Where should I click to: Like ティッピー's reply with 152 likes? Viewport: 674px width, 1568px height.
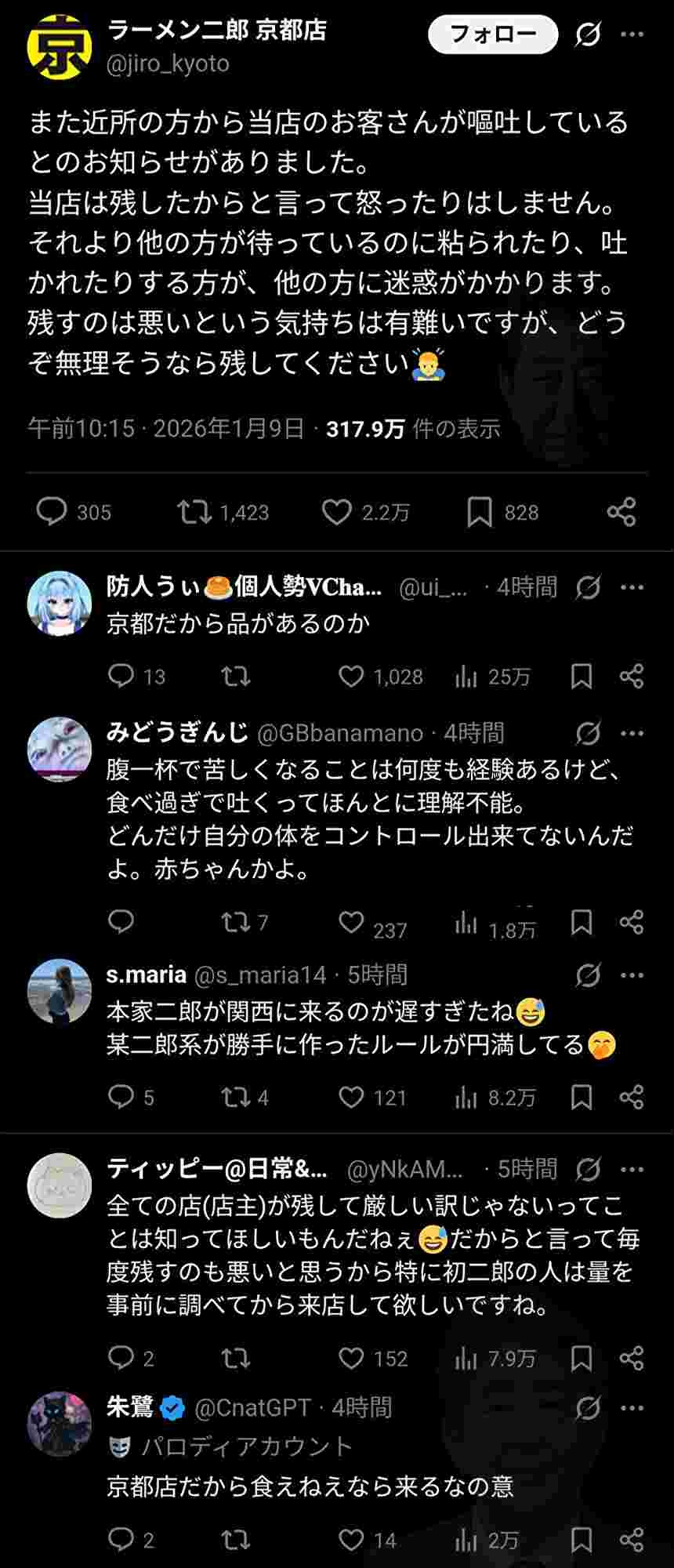click(x=351, y=1357)
